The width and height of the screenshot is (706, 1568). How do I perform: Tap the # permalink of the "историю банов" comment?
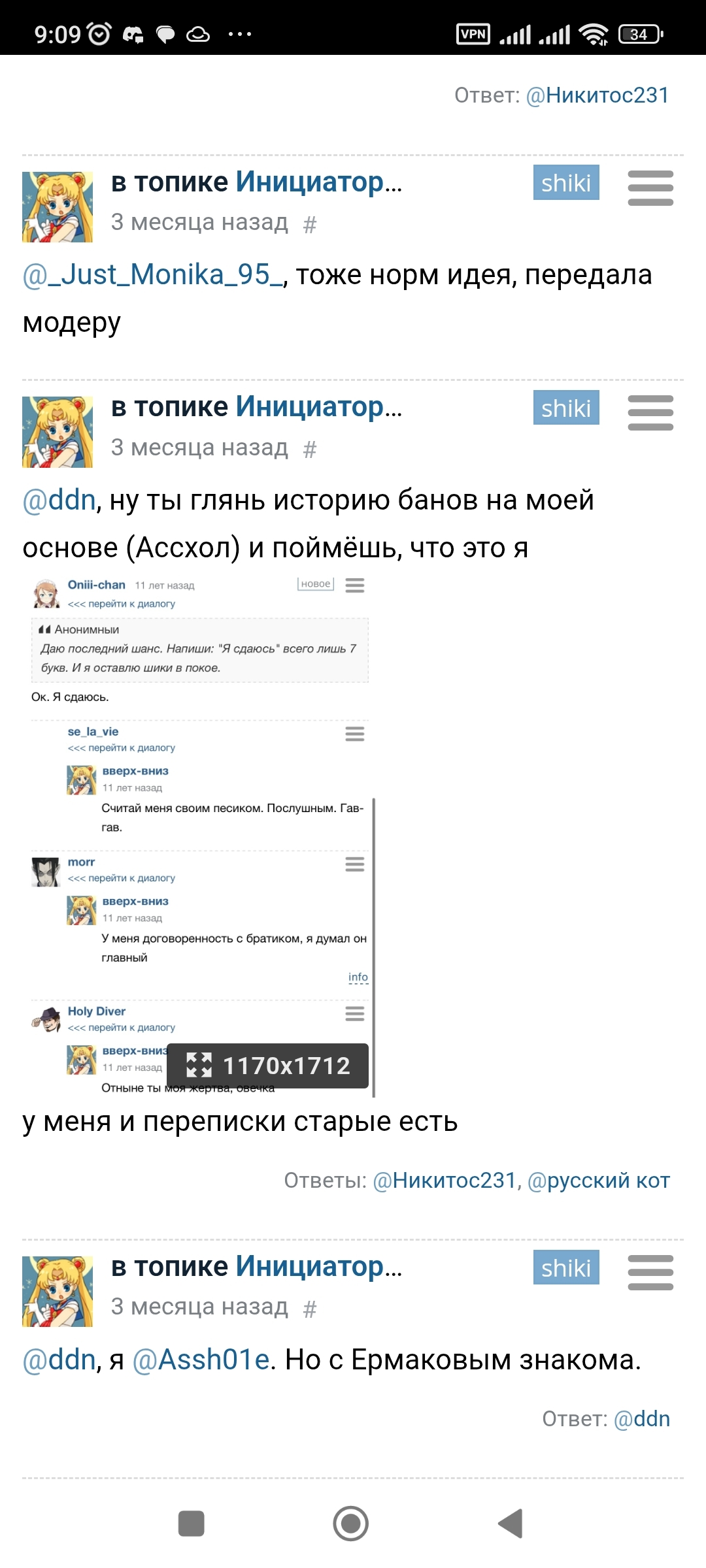310,449
